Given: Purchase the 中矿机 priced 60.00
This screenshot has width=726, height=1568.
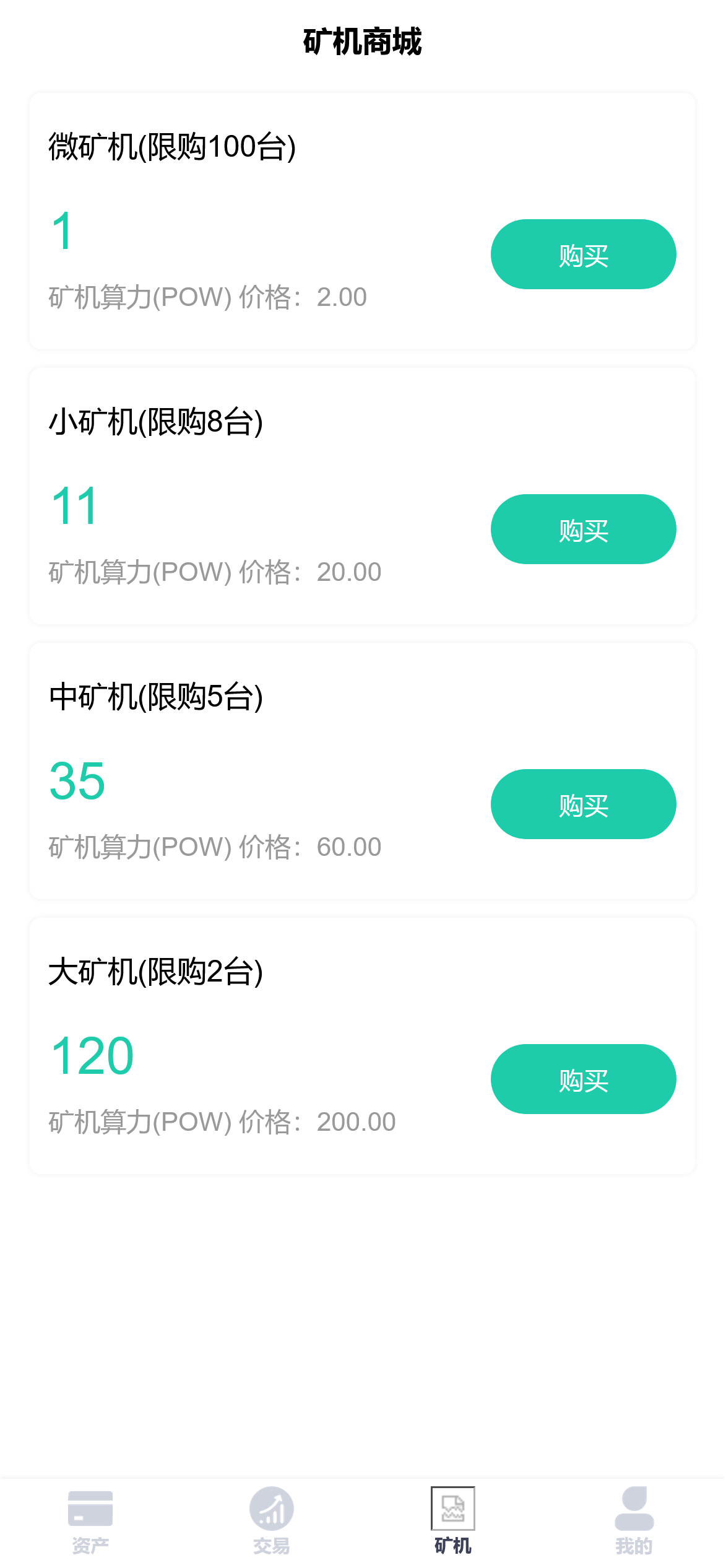Looking at the screenshot, I should point(583,804).
